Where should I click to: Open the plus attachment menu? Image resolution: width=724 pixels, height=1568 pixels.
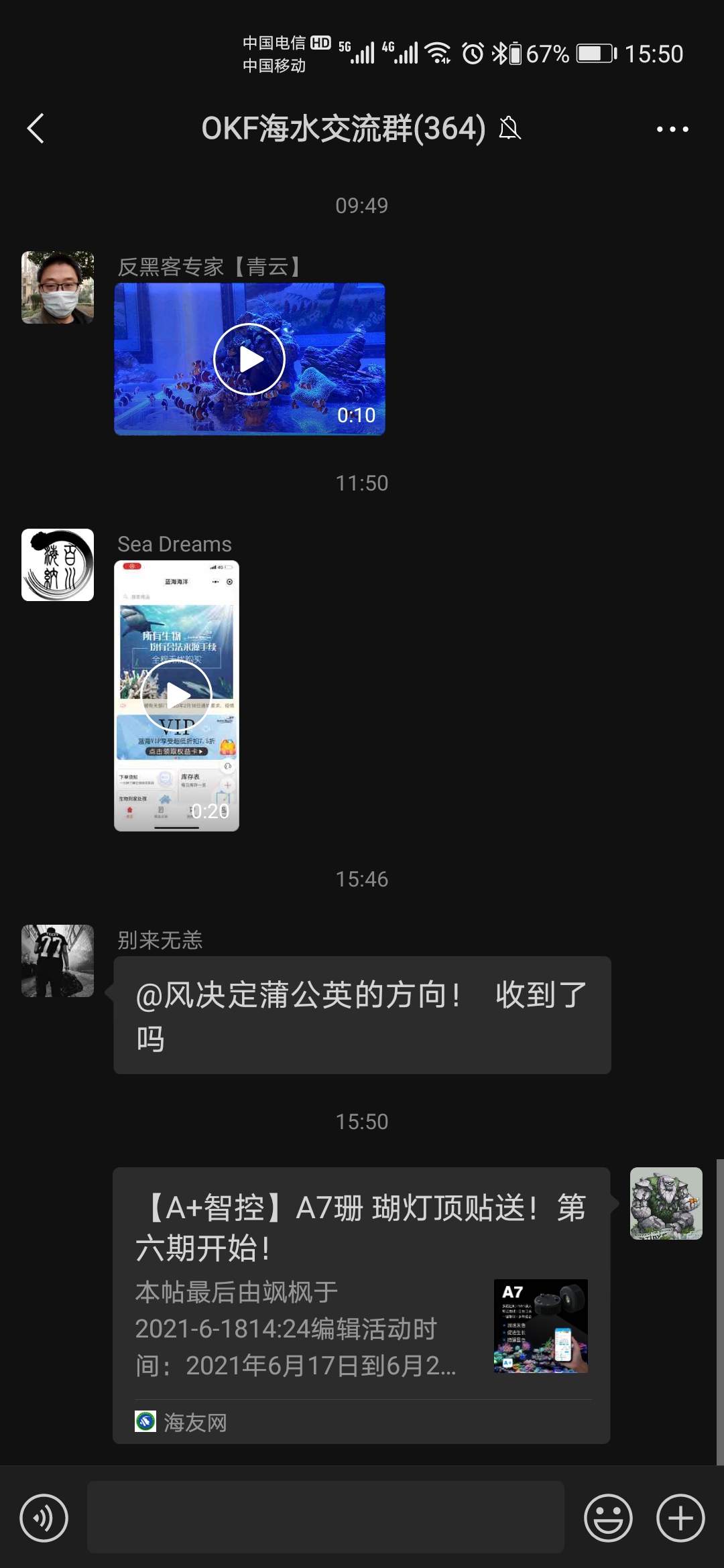680,1518
